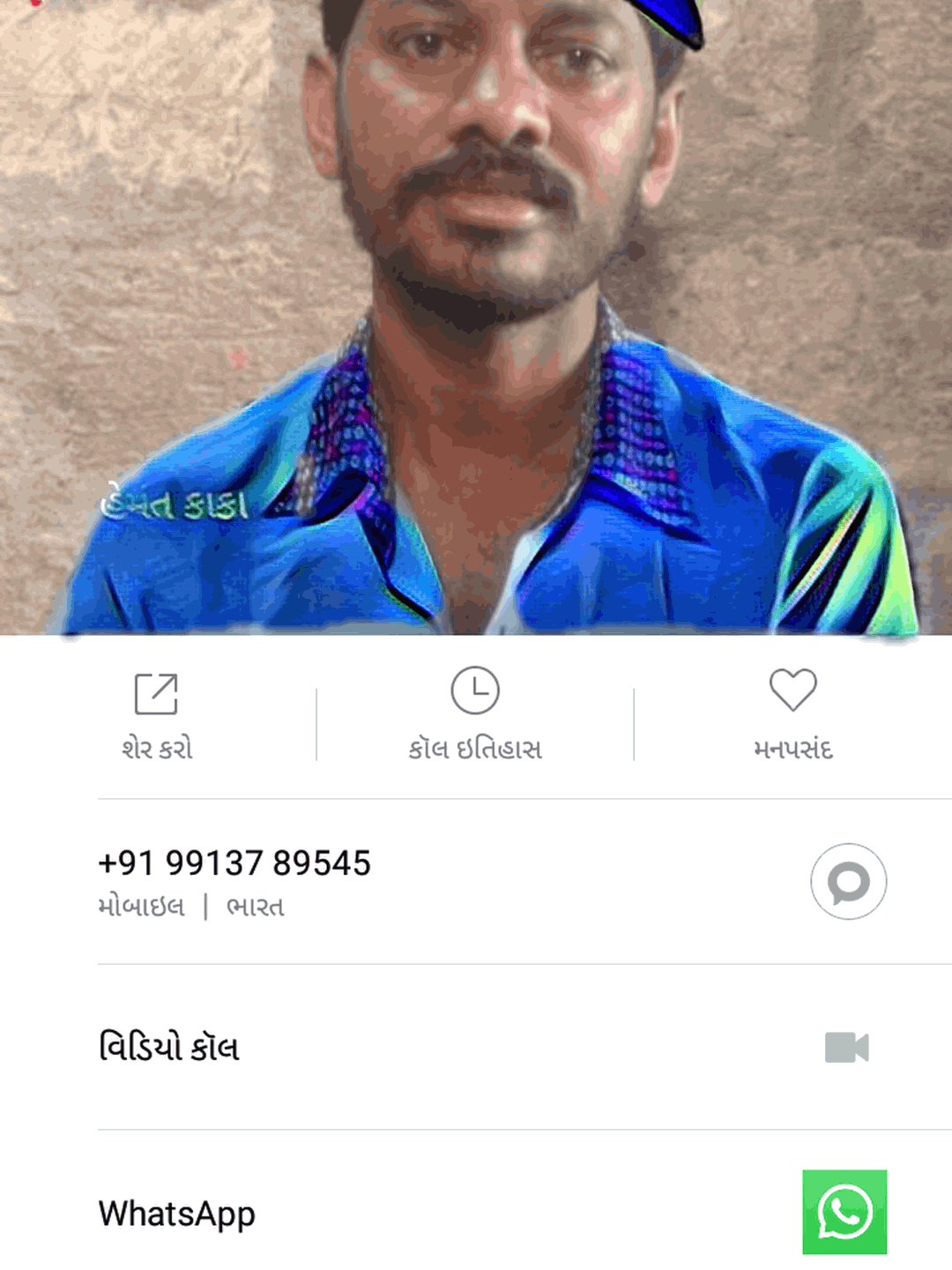Start a video call (વિડિયો કૉલ)

(846, 1048)
